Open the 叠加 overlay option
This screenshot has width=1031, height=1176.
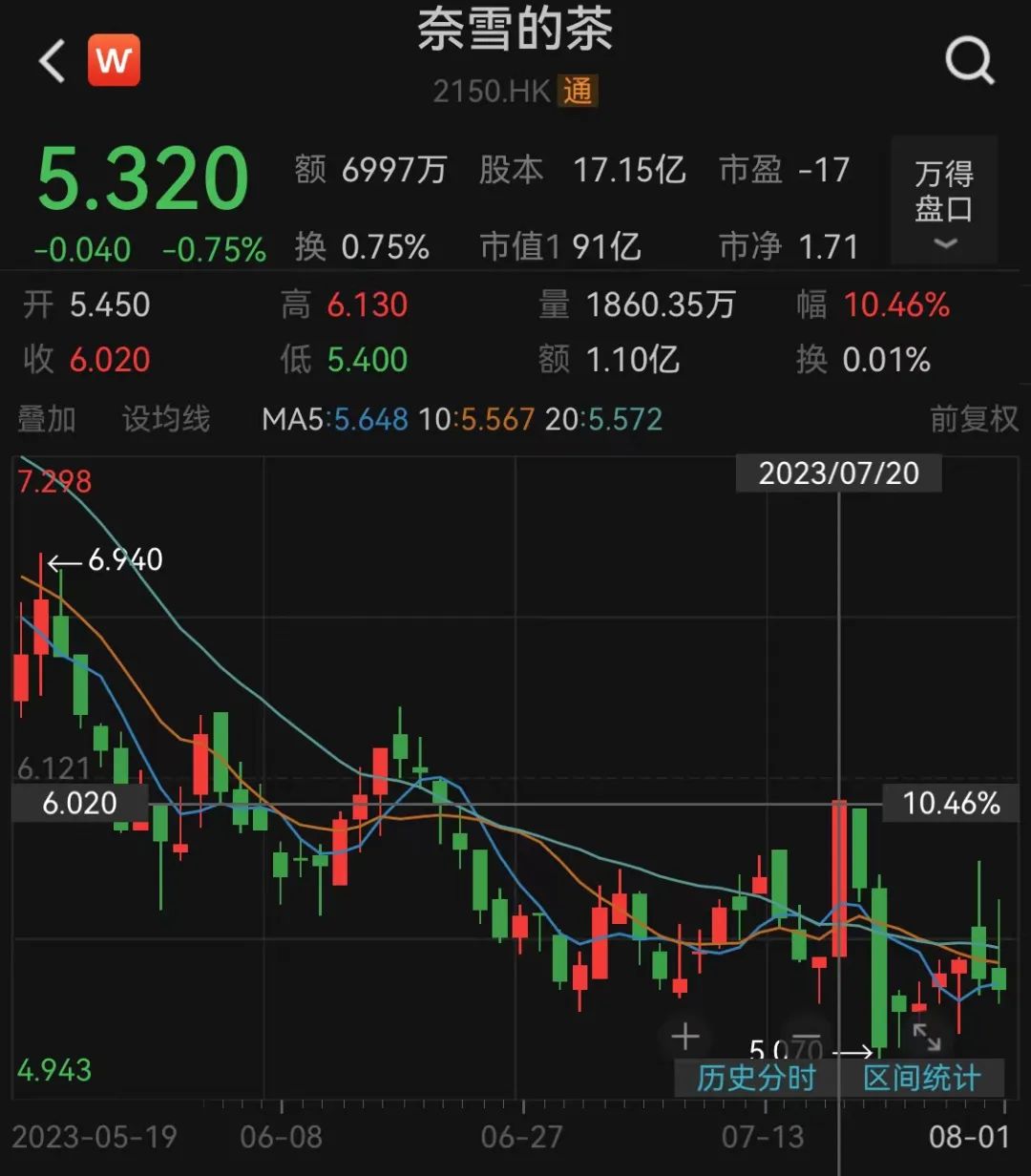coord(47,419)
